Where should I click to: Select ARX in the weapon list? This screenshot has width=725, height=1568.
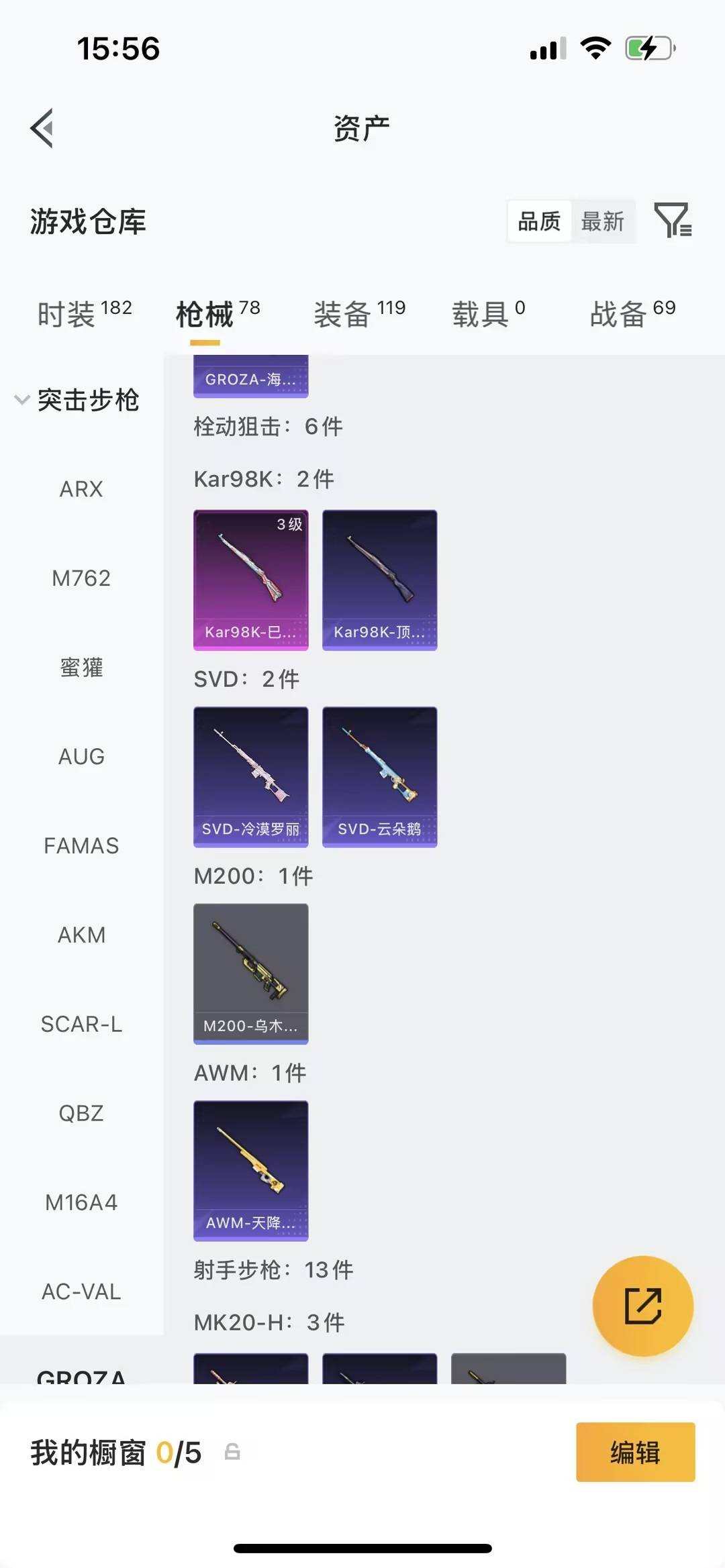pos(81,489)
